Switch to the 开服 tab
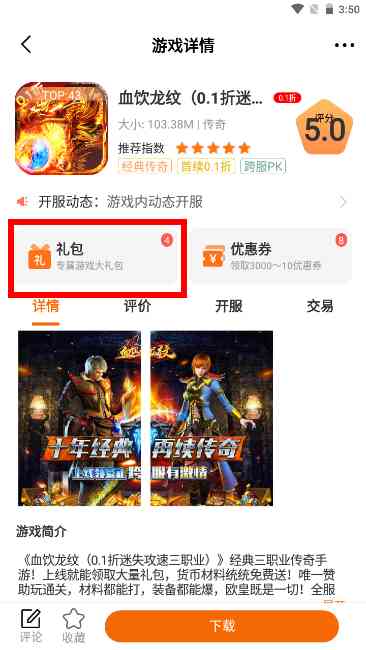The width and height of the screenshot is (366, 650). (x=228, y=307)
